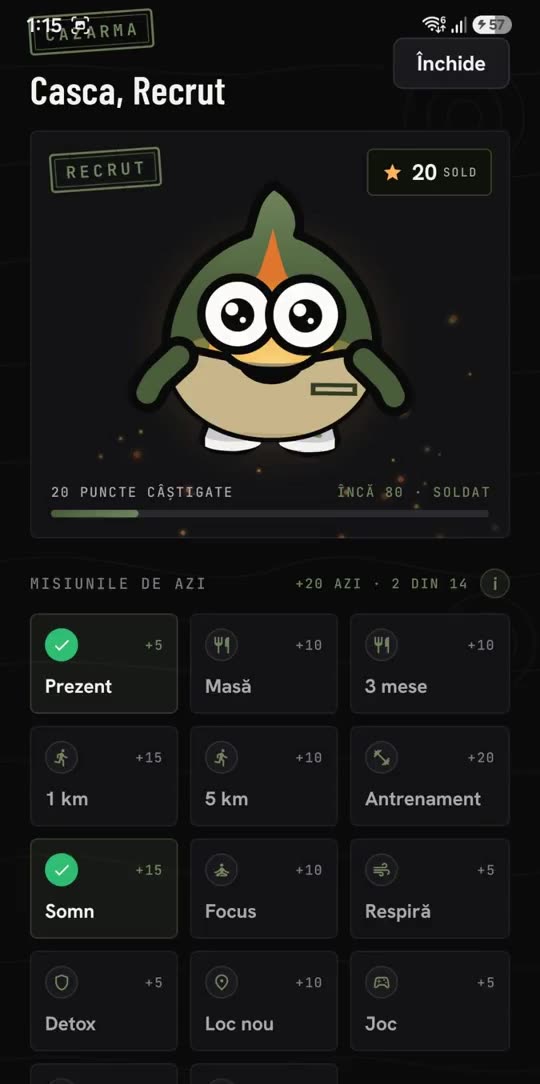Open the Loc nou mission
The width and height of the screenshot is (540, 1084).
click(263, 1001)
